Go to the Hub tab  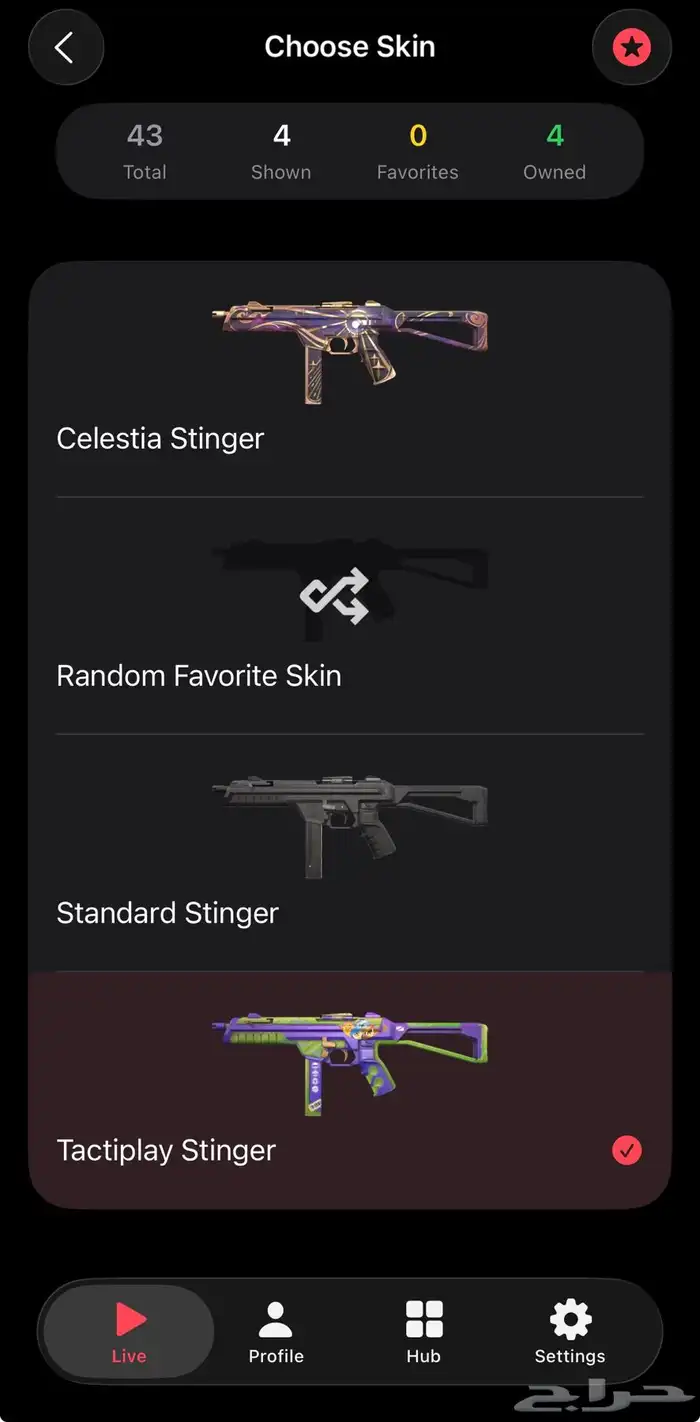click(x=423, y=1332)
